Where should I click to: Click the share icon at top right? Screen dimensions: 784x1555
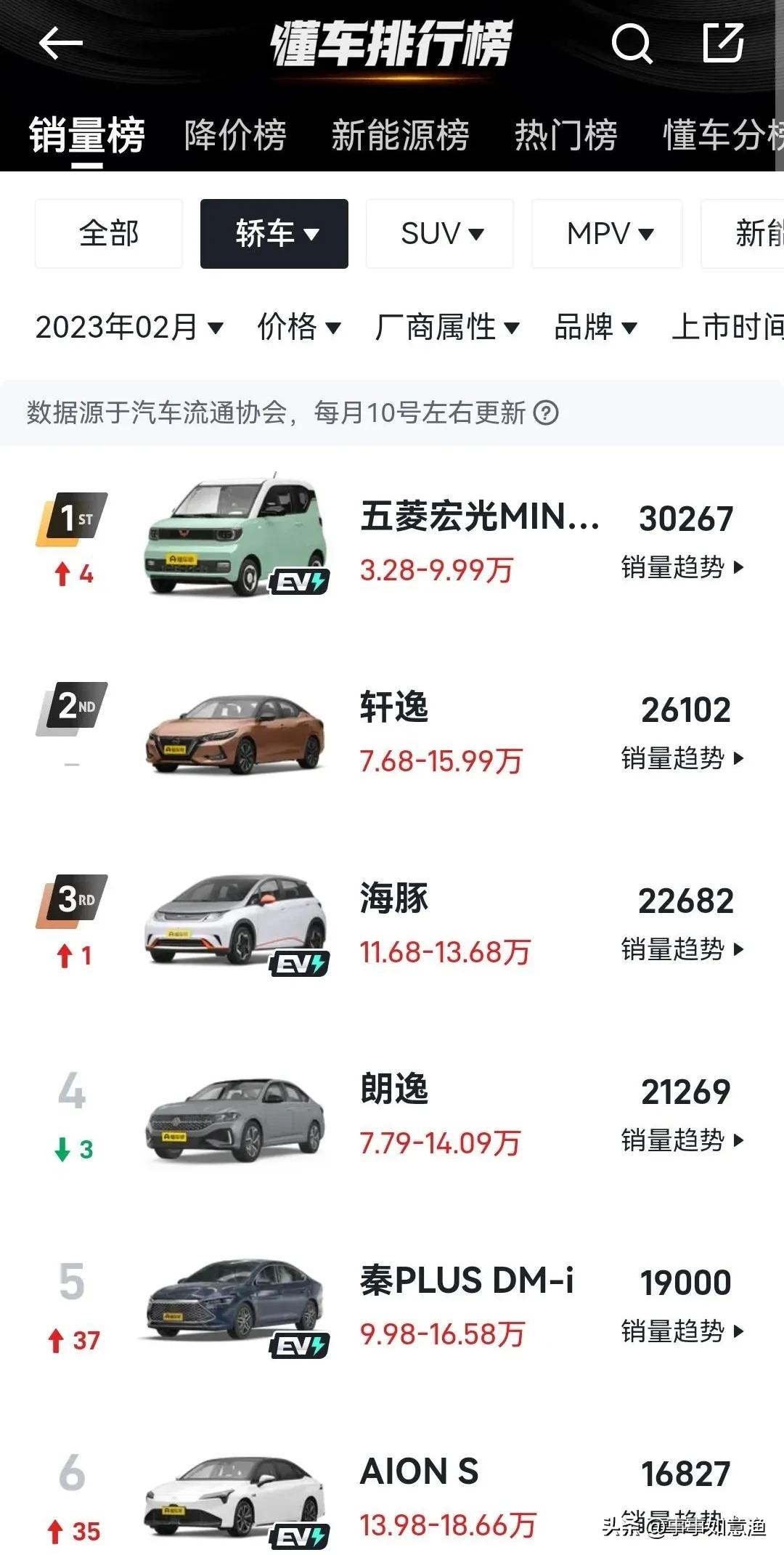[x=721, y=44]
